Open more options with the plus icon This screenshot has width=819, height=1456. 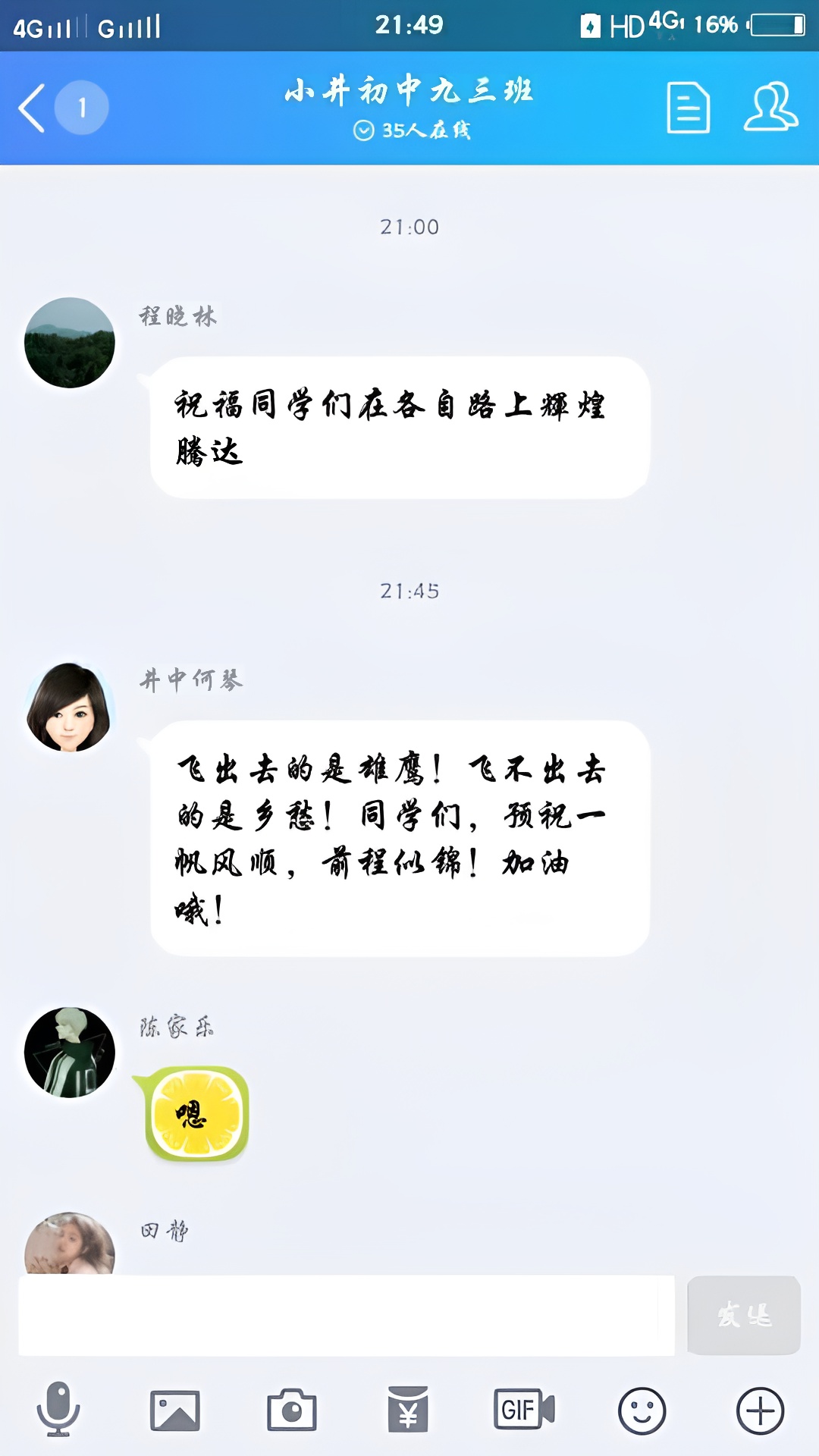(x=760, y=1410)
